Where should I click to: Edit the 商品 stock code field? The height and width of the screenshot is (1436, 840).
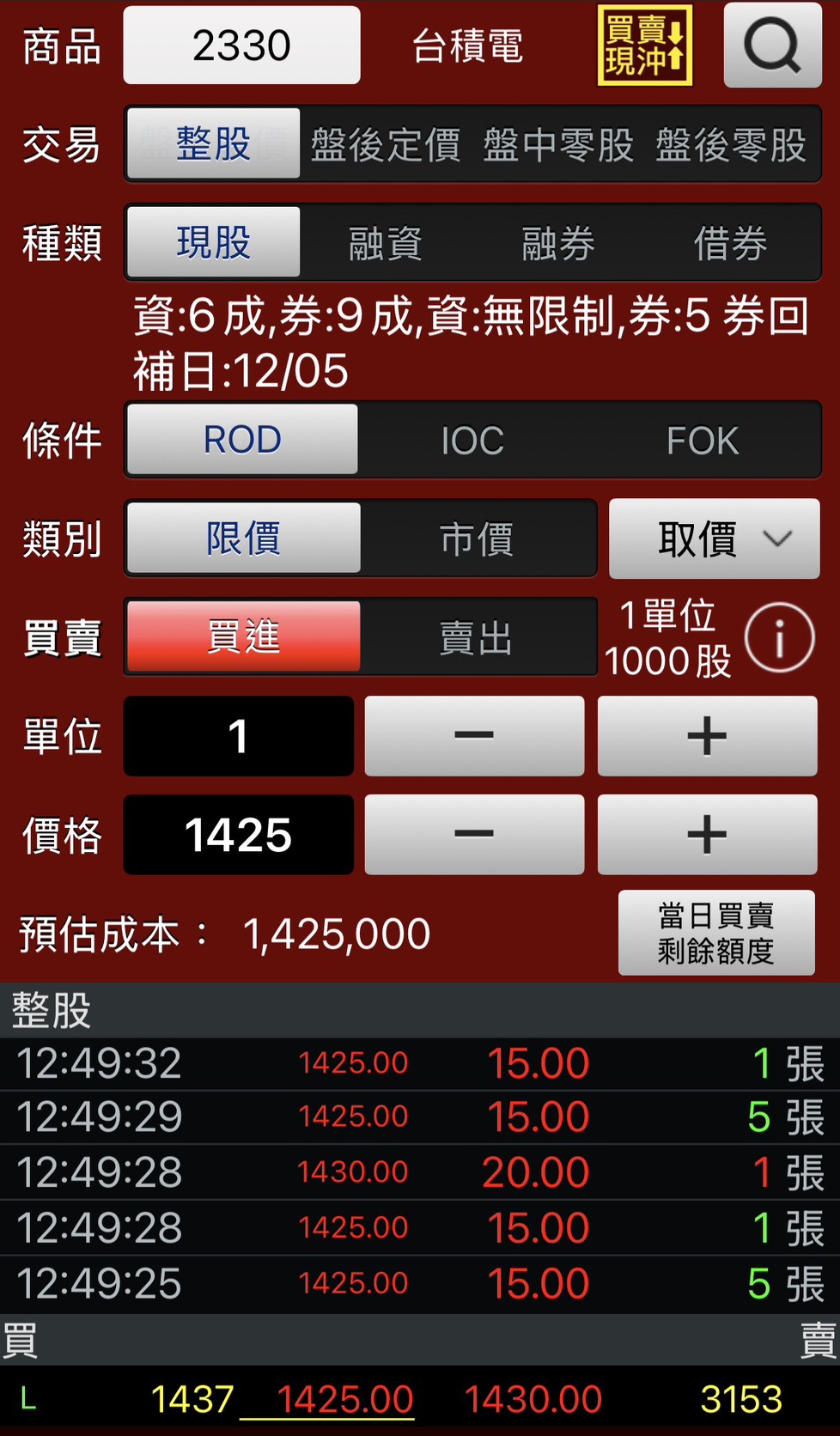pyautogui.click(x=241, y=45)
